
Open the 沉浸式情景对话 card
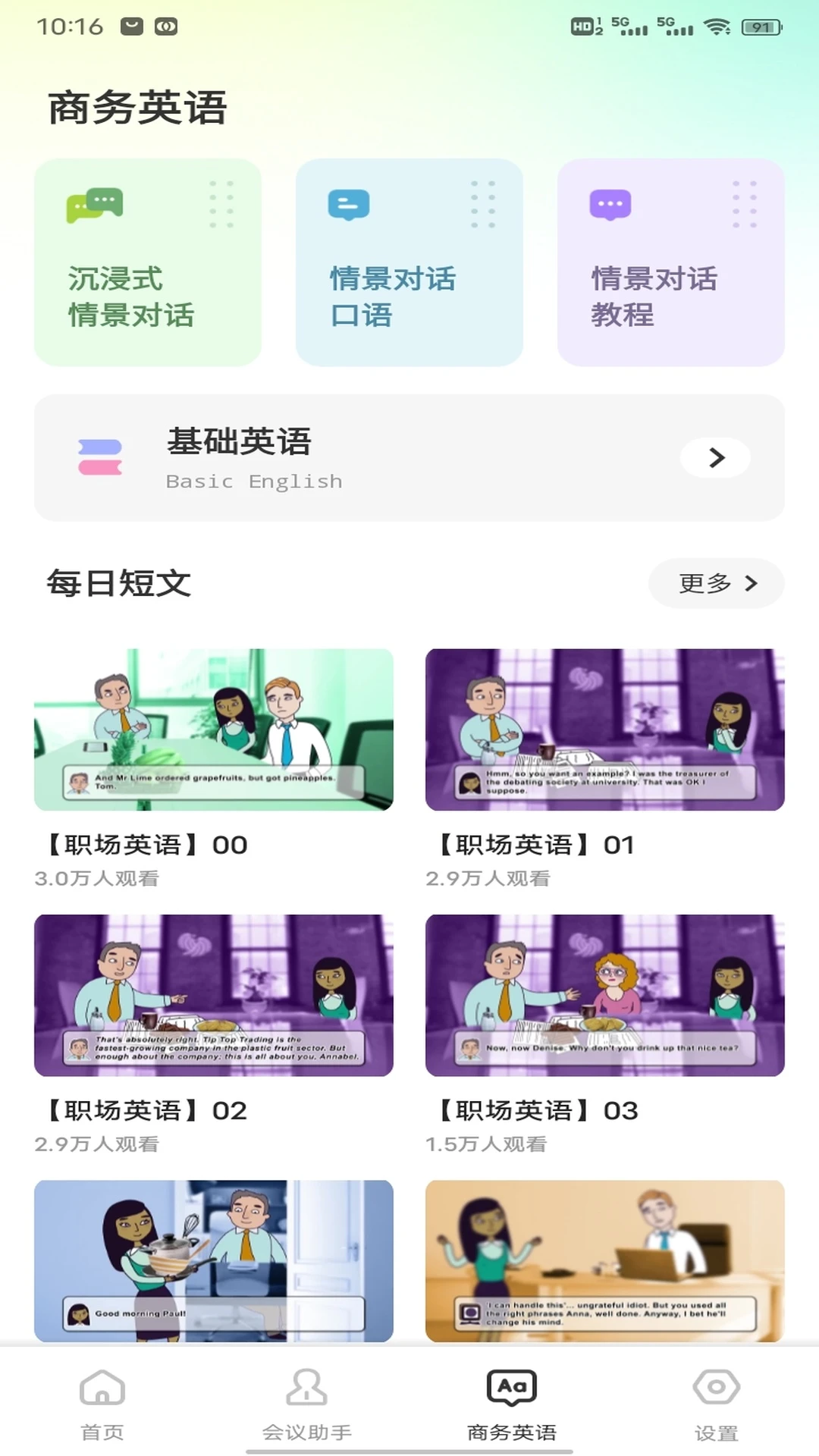tap(148, 262)
